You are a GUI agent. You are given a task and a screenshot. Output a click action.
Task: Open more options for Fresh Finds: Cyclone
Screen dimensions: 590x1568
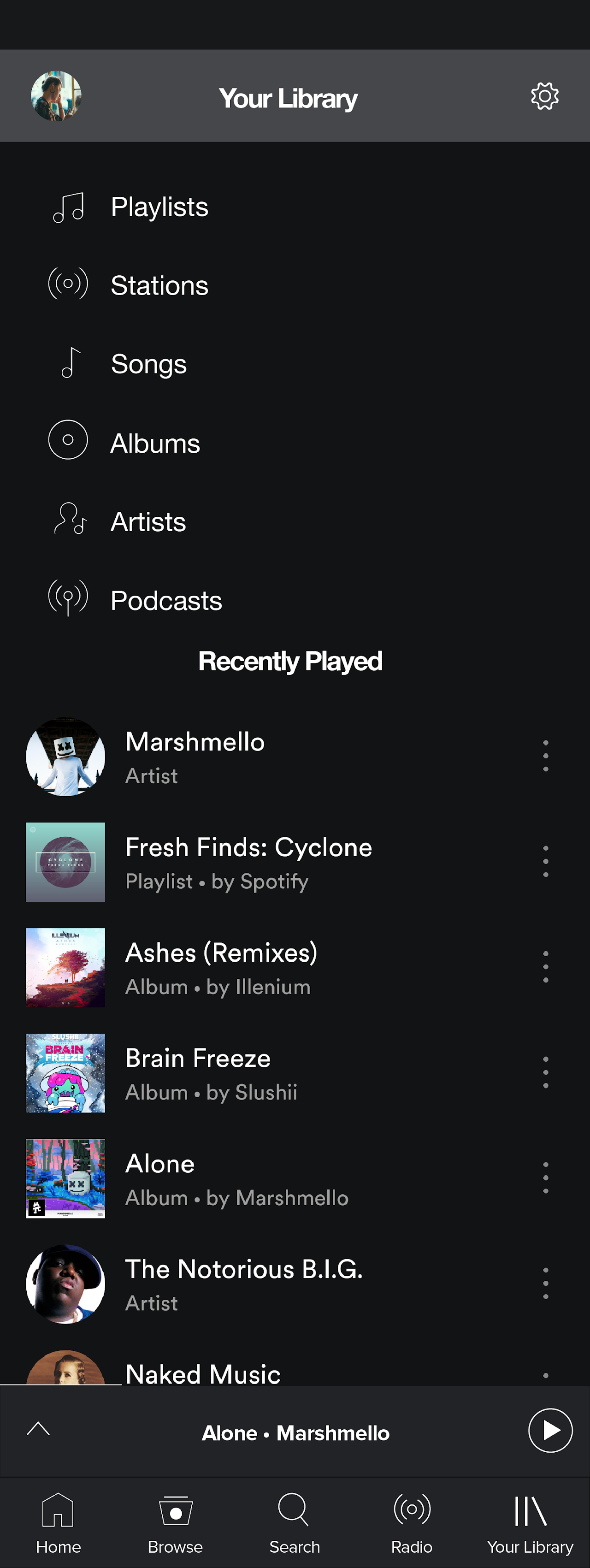point(546,861)
